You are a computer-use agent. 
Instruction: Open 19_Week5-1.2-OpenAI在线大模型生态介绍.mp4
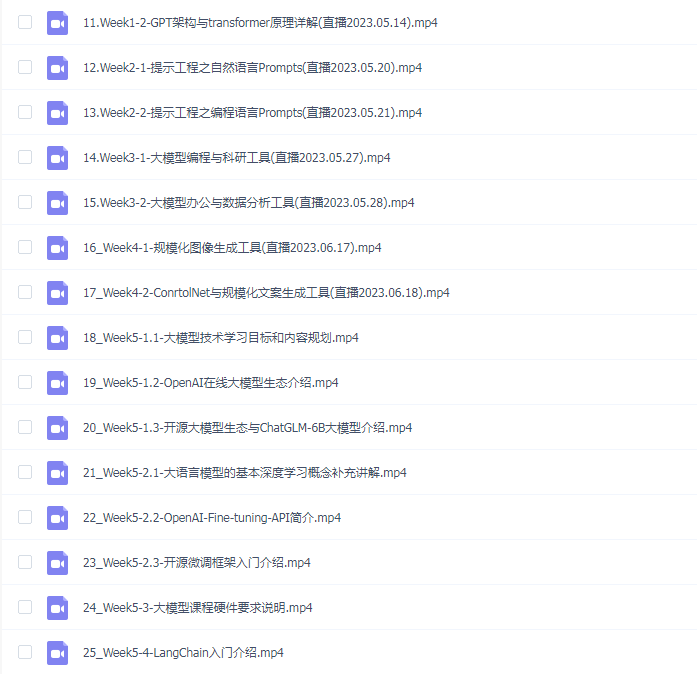pos(210,382)
